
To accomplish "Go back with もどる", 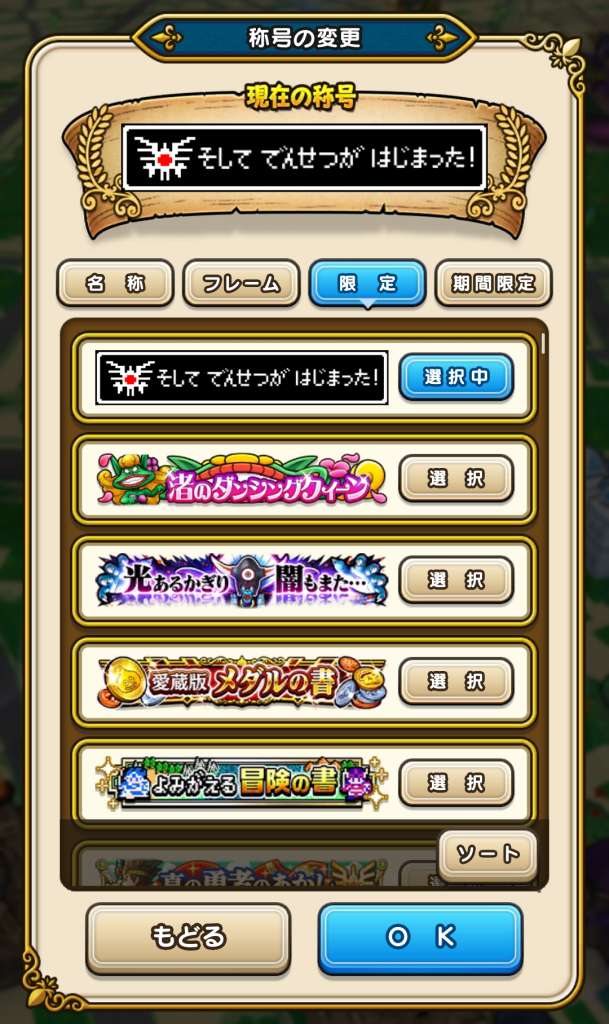I will tap(188, 938).
